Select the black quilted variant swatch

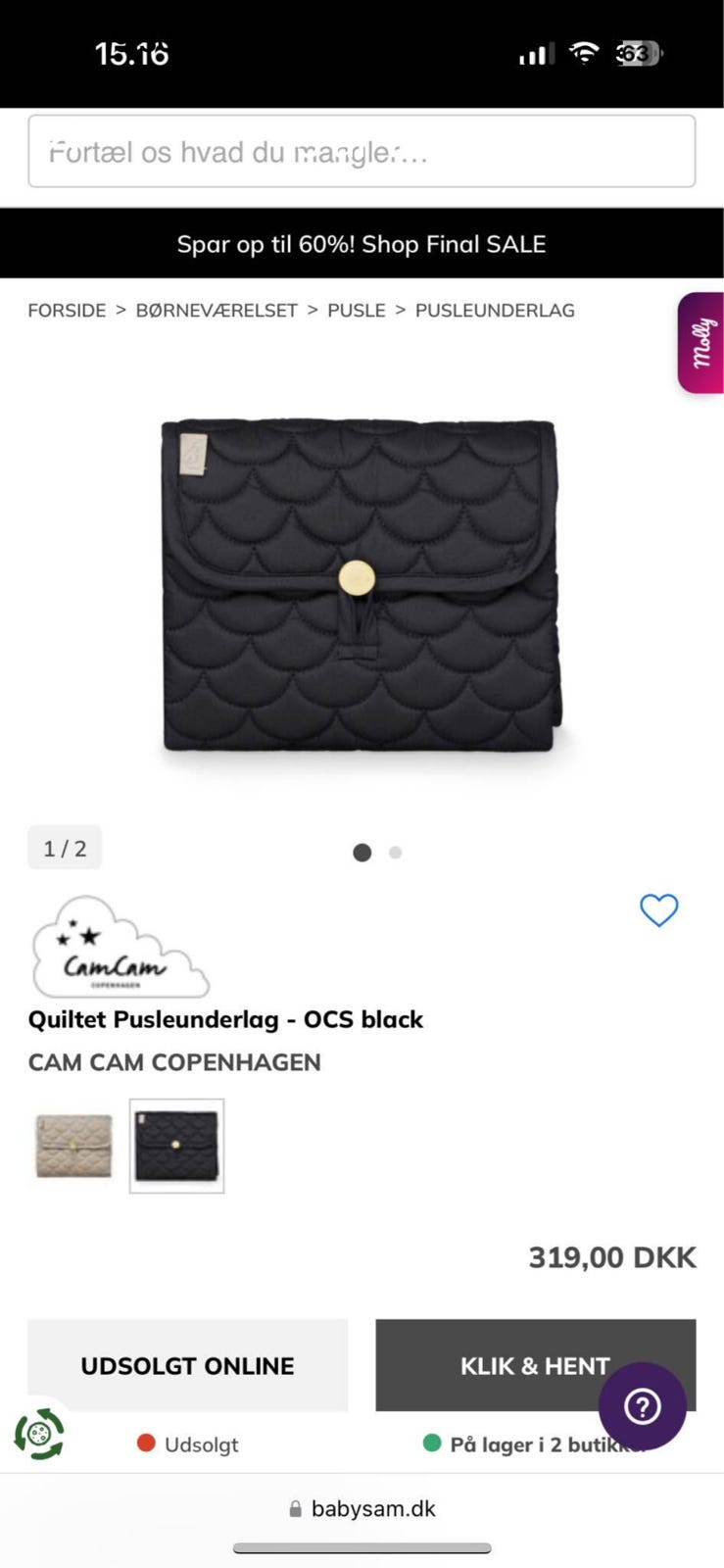click(176, 1146)
